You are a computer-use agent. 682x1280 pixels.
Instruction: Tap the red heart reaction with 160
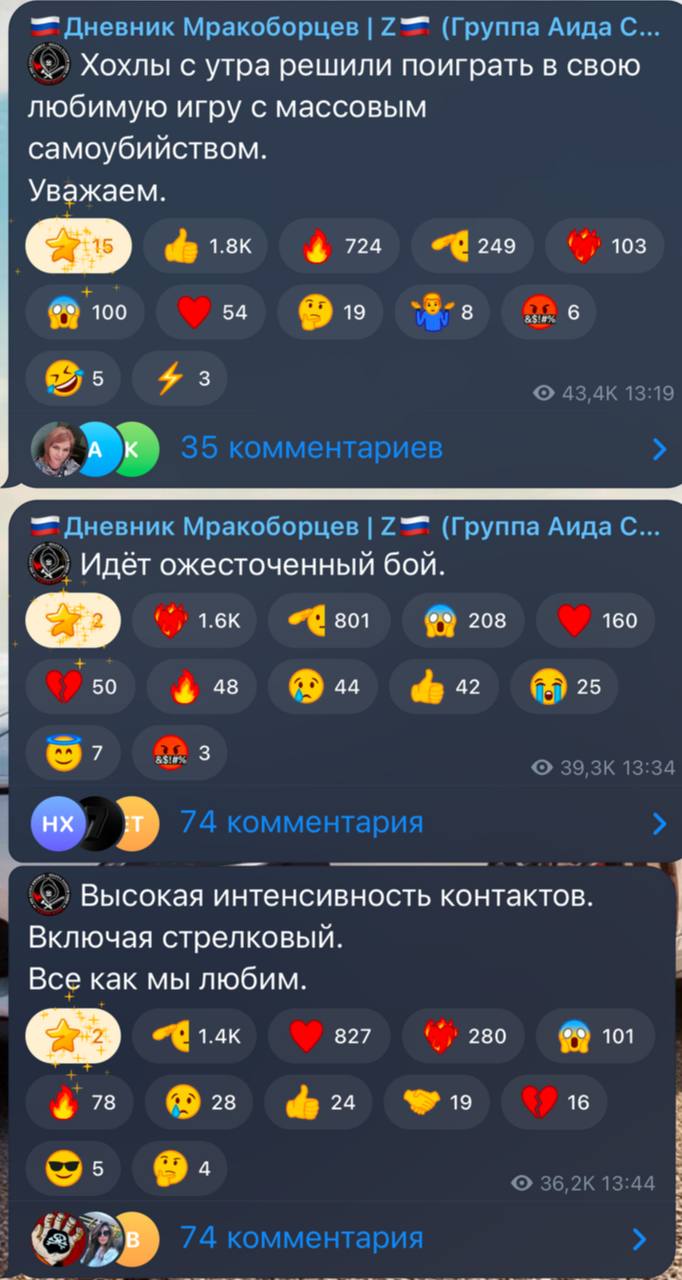click(x=595, y=620)
